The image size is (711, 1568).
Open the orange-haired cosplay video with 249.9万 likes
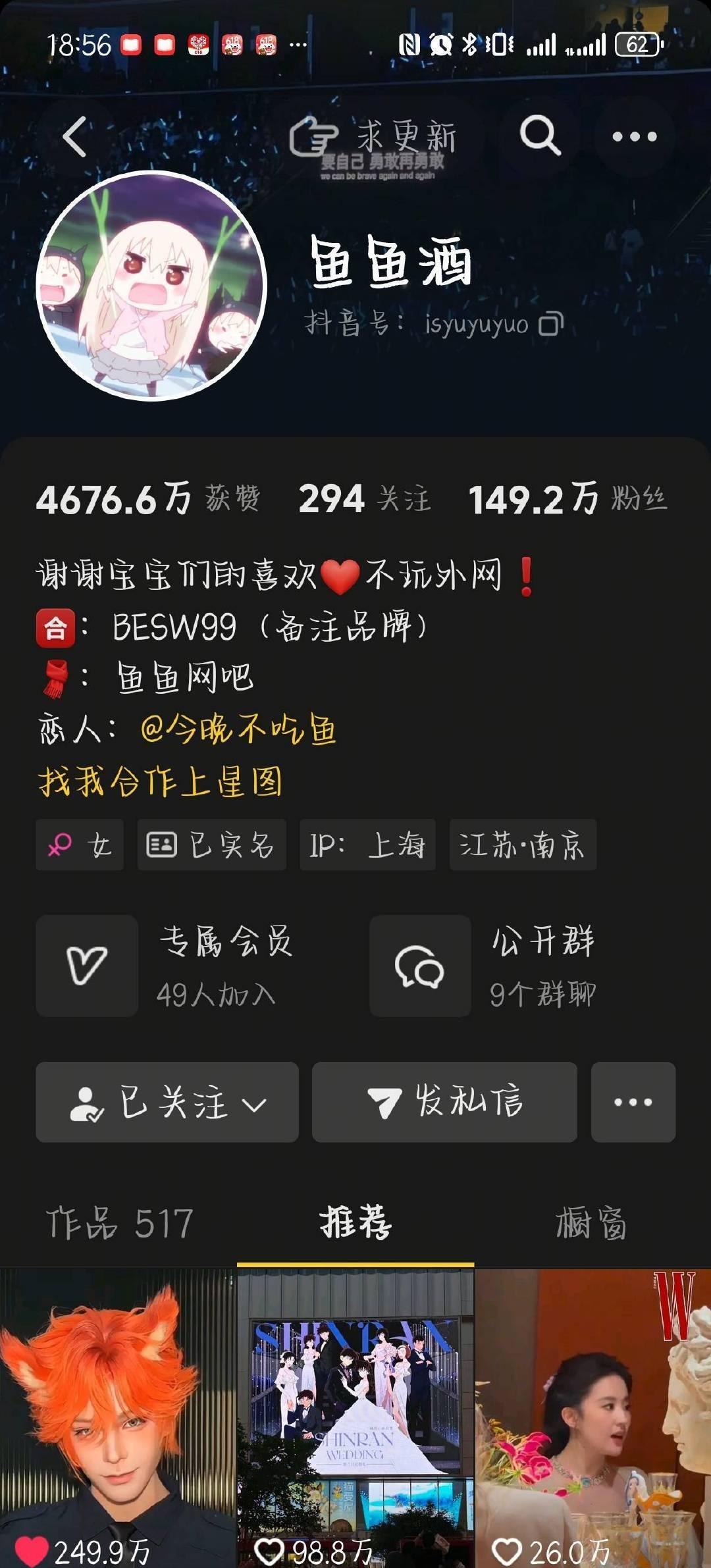[x=117, y=1419]
